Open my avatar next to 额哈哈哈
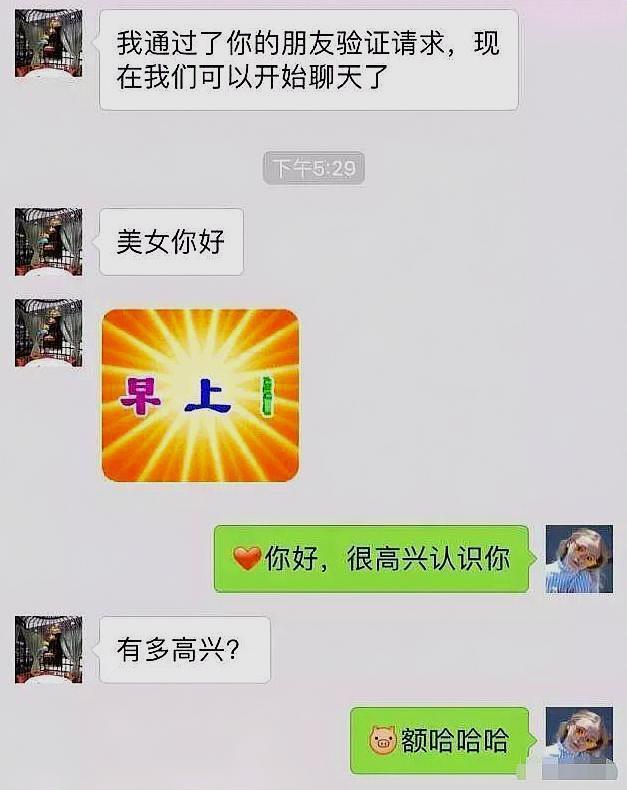Screen dimensions: 627x790 pos(578,740)
